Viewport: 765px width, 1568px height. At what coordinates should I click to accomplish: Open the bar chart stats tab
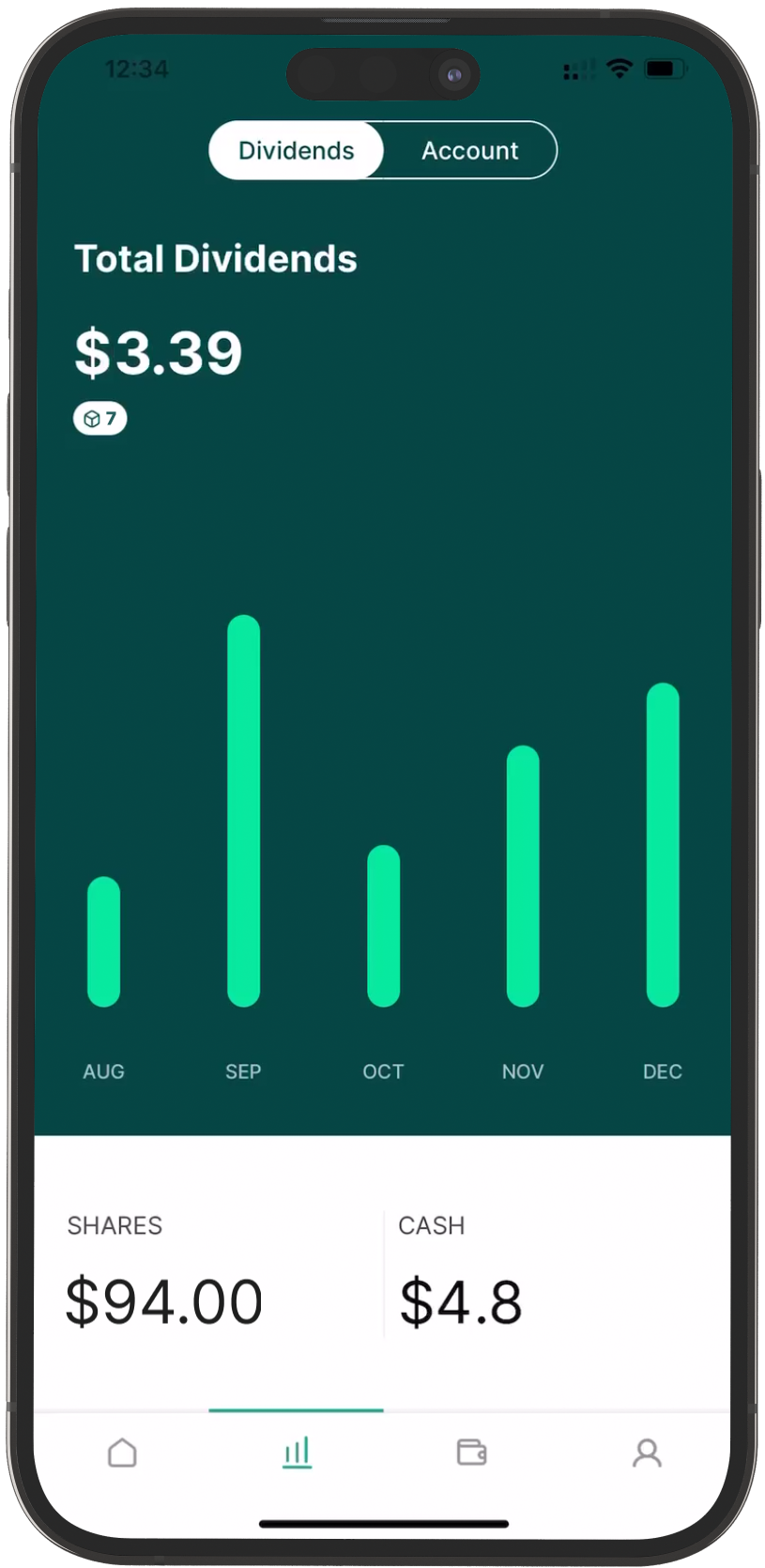tap(297, 1453)
